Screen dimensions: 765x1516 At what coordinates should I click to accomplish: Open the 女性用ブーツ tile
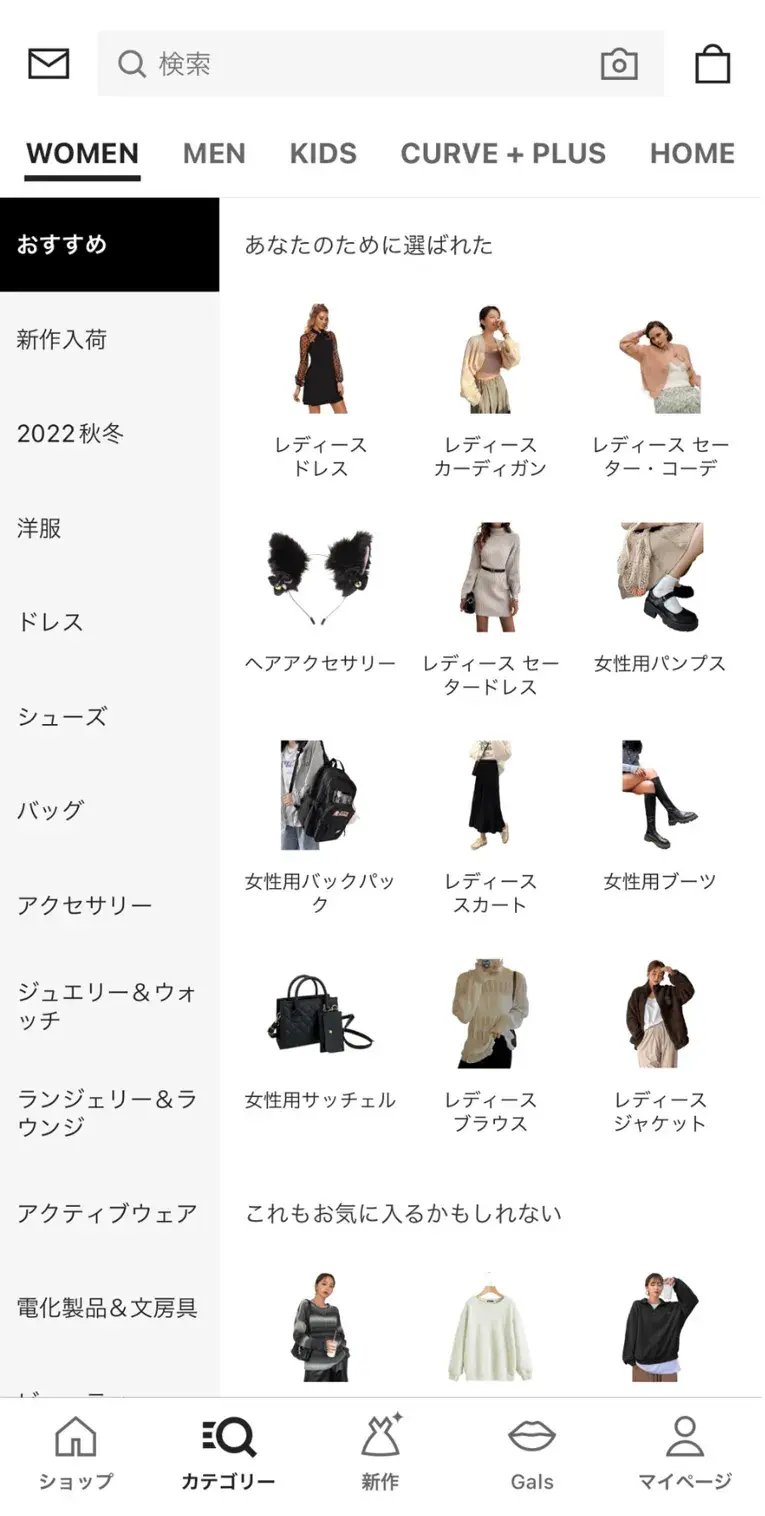point(660,818)
